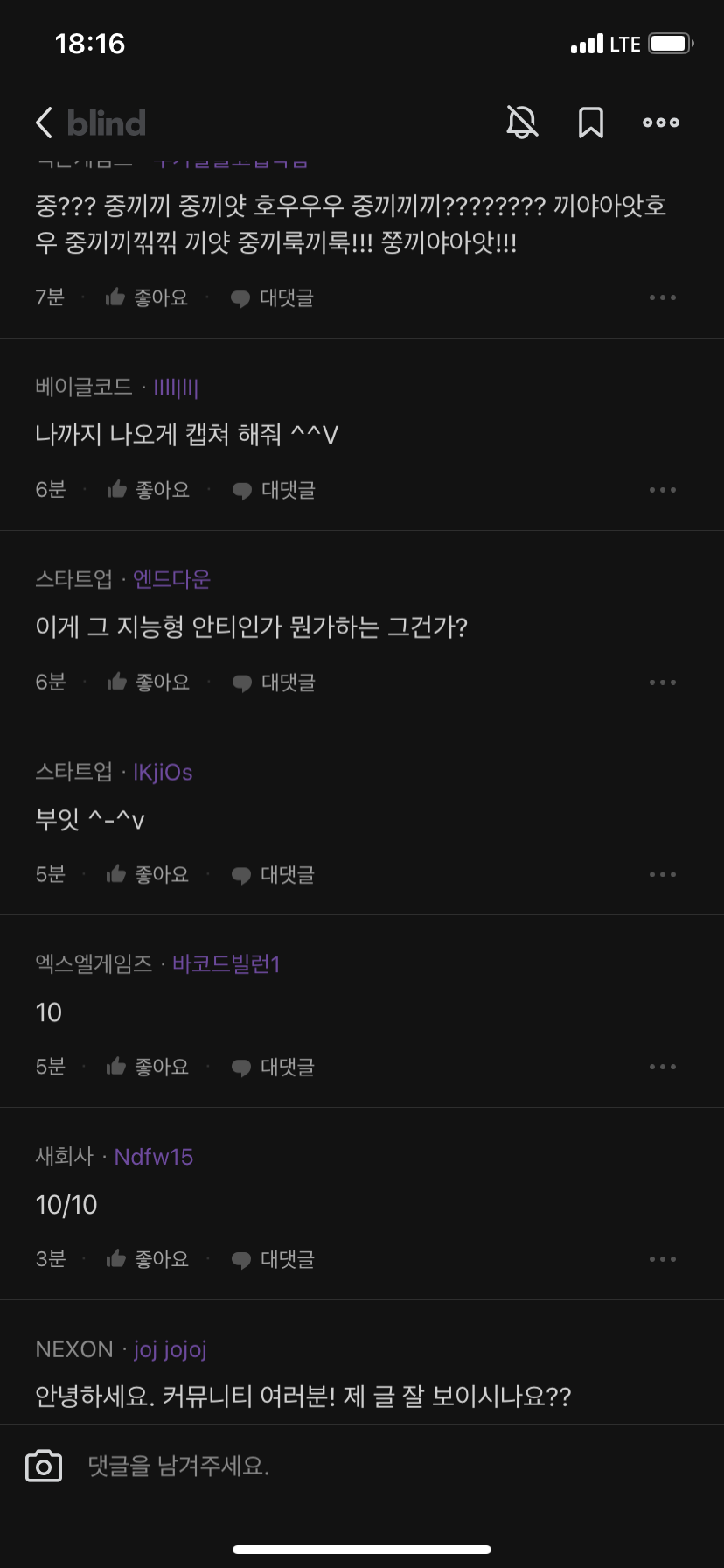Screen dimensions: 724x1568
Task: Bookmark this post
Action: (x=591, y=122)
